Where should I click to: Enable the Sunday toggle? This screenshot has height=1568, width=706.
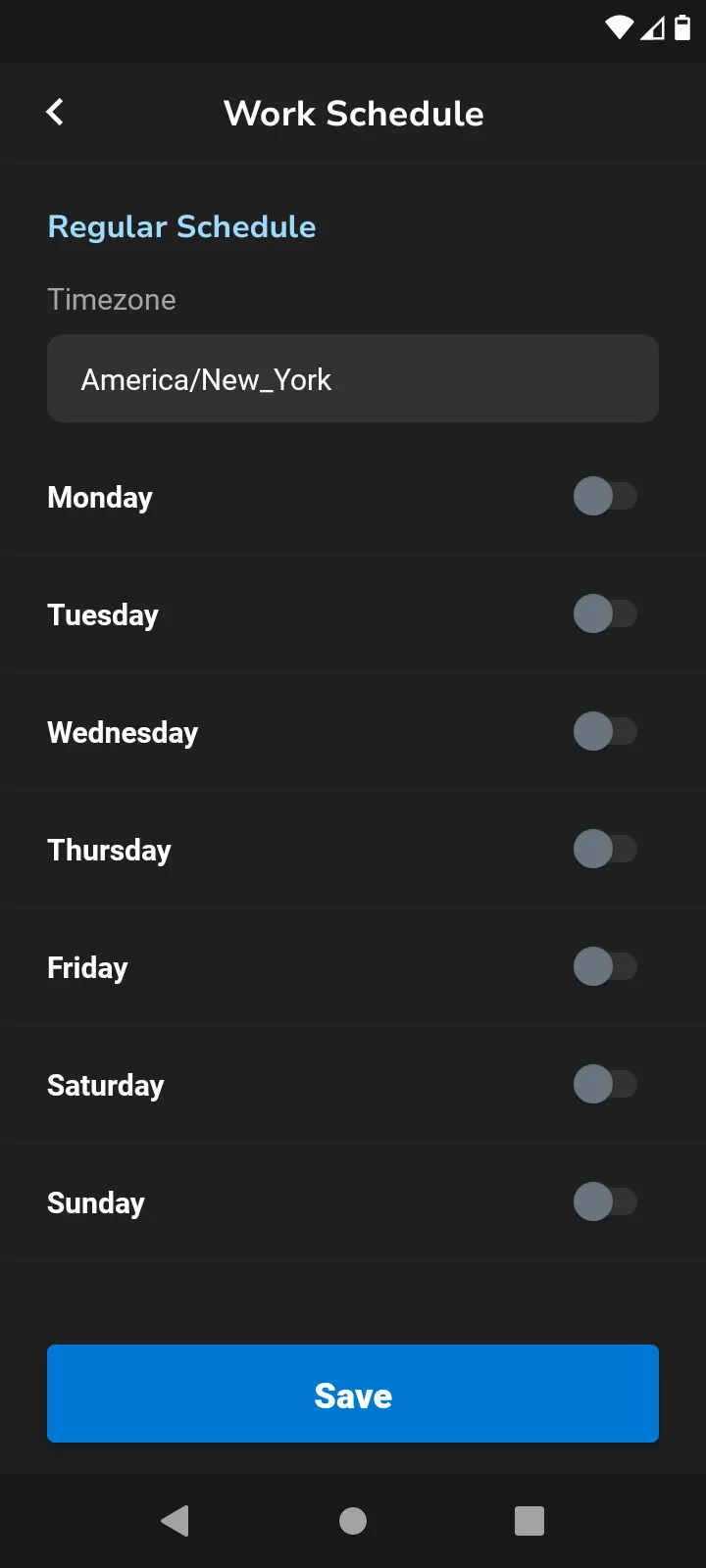coord(605,1201)
